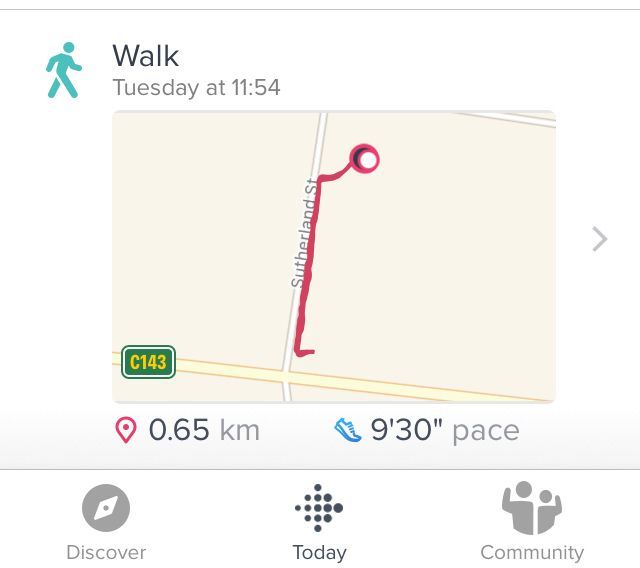Image resolution: width=640 pixels, height=568 pixels.
Task: Go to the Today tab
Action: click(x=319, y=522)
